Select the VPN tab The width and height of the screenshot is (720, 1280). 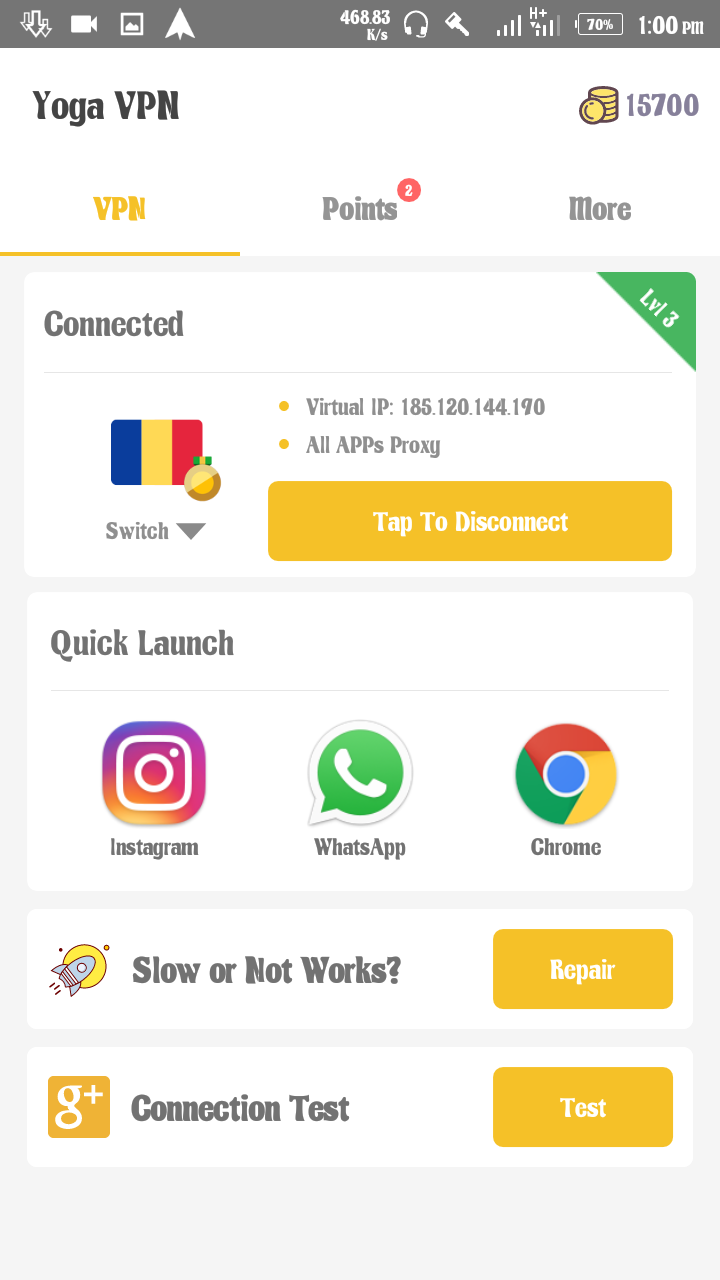point(120,209)
